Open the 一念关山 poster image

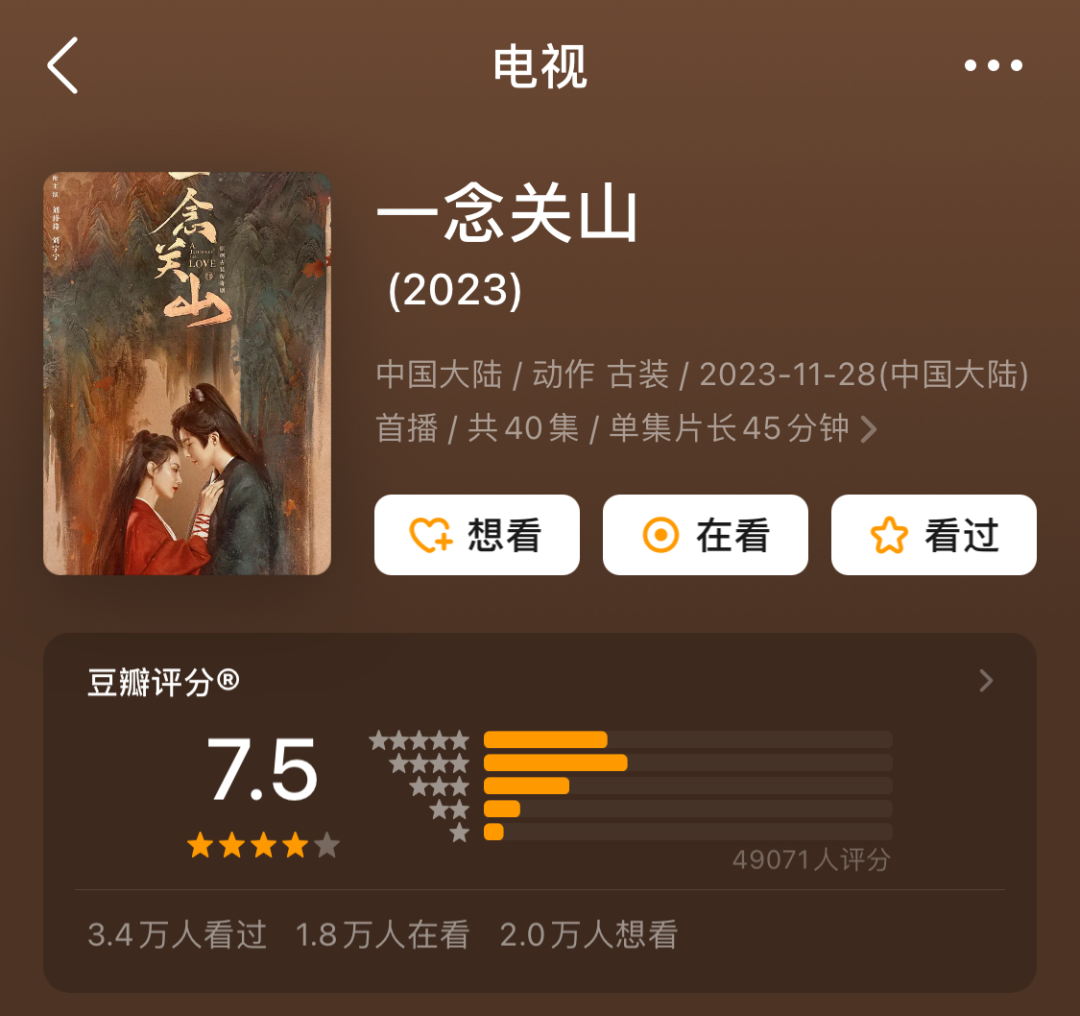pos(187,374)
